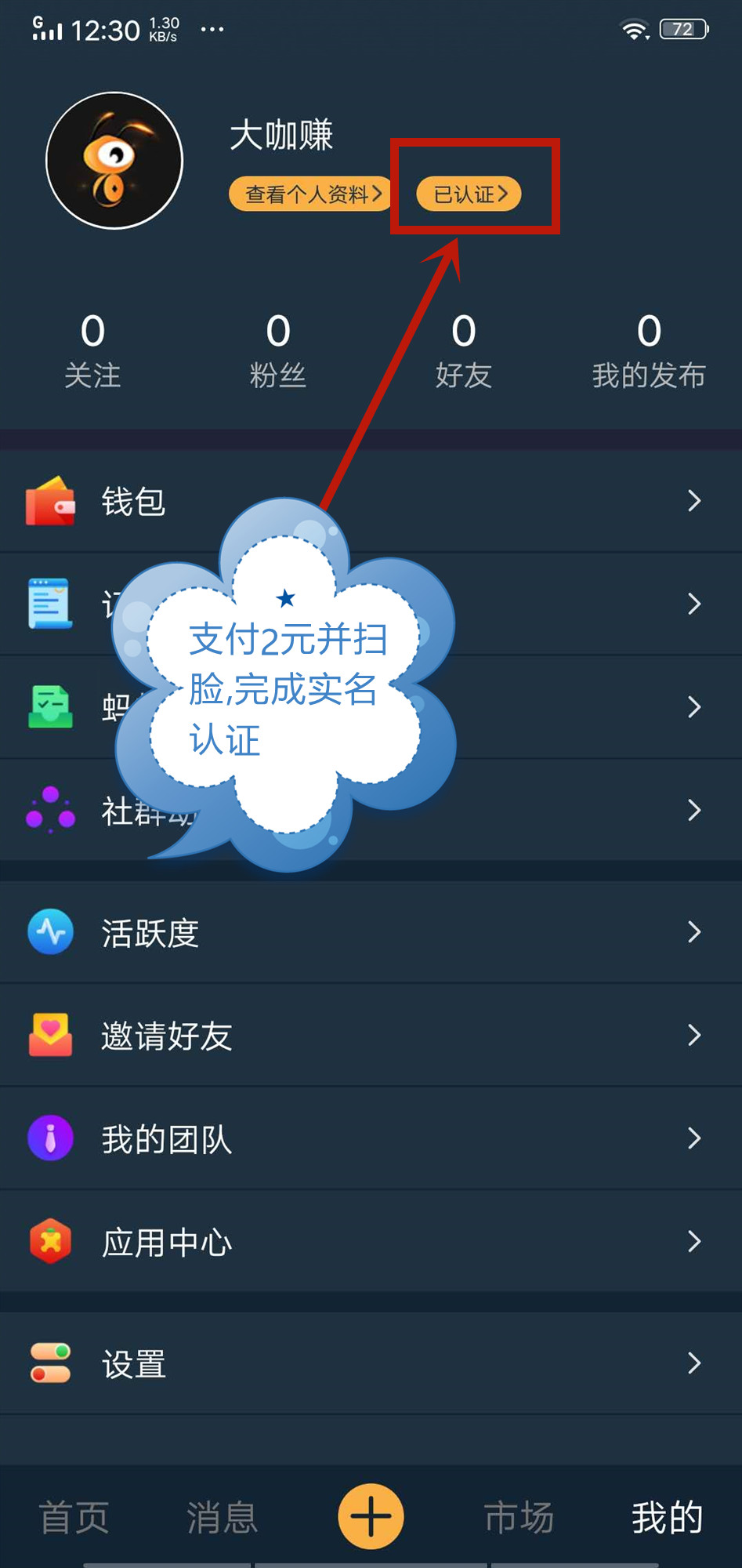Switch to the 市场 market tab
The image size is (742, 1568).
pos(519,1517)
